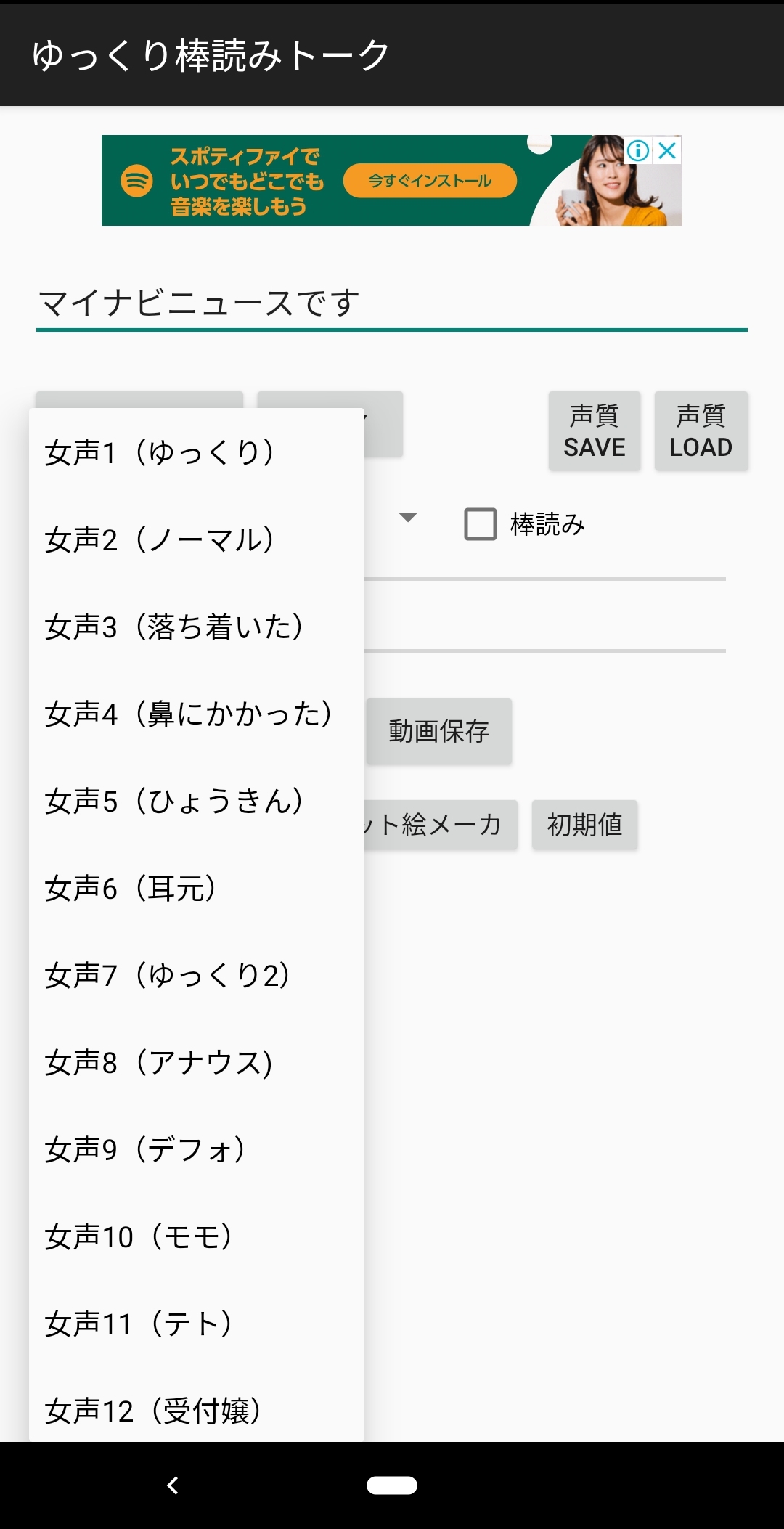Reset with the 初期値 button

click(x=585, y=825)
